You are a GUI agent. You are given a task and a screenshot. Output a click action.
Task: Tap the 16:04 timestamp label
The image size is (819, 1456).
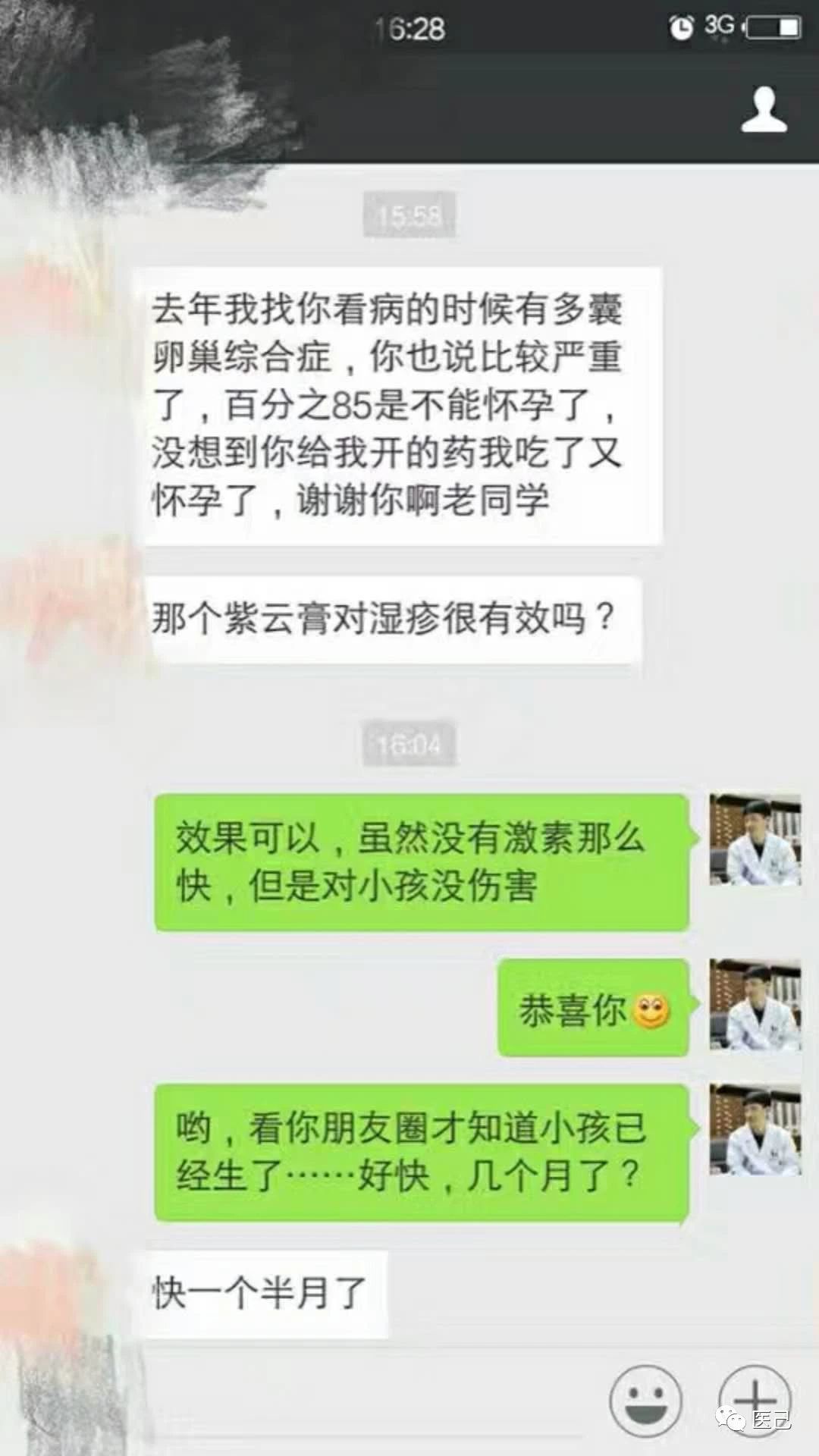[409, 744]
